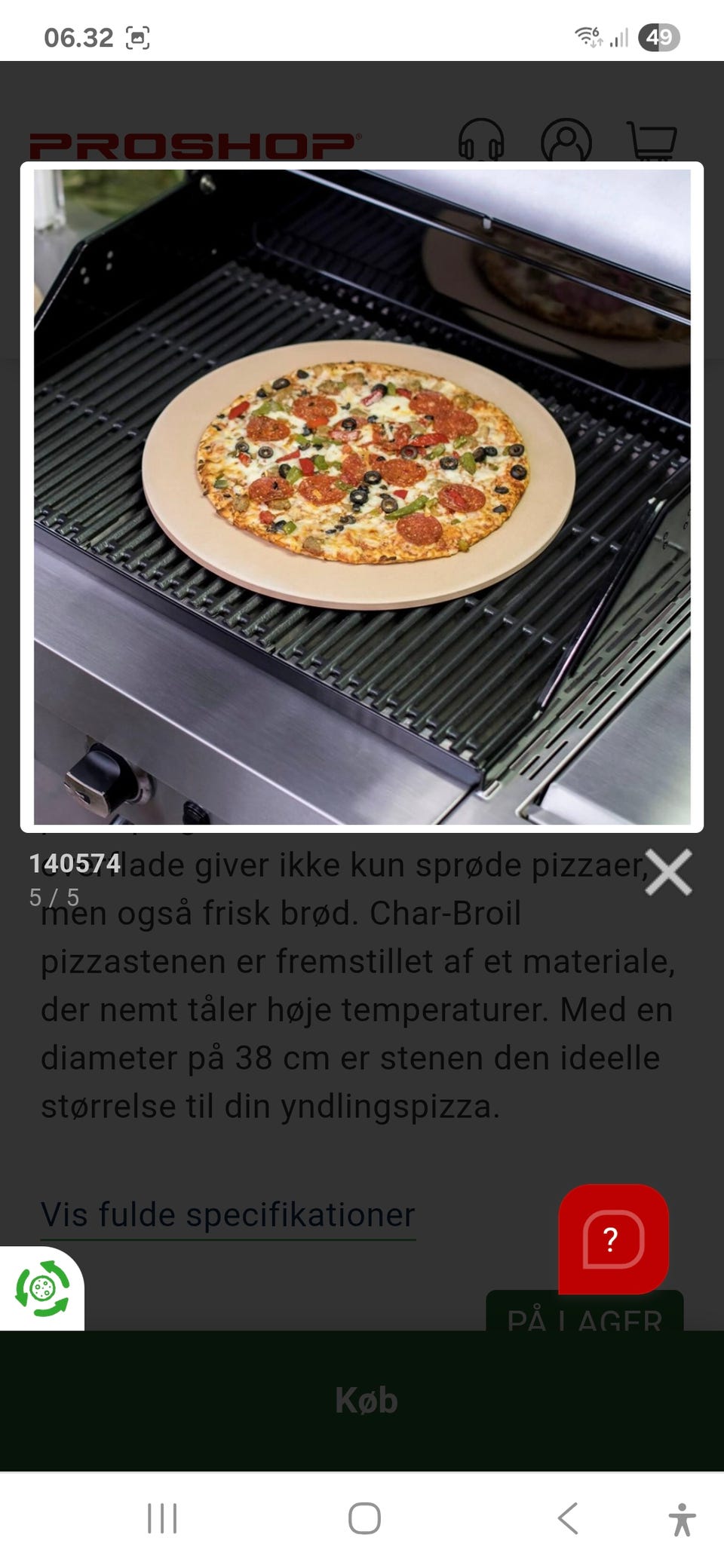Tap the enlarged pizza stone image
Screen dimensions: 724x1568
[362, 498]
